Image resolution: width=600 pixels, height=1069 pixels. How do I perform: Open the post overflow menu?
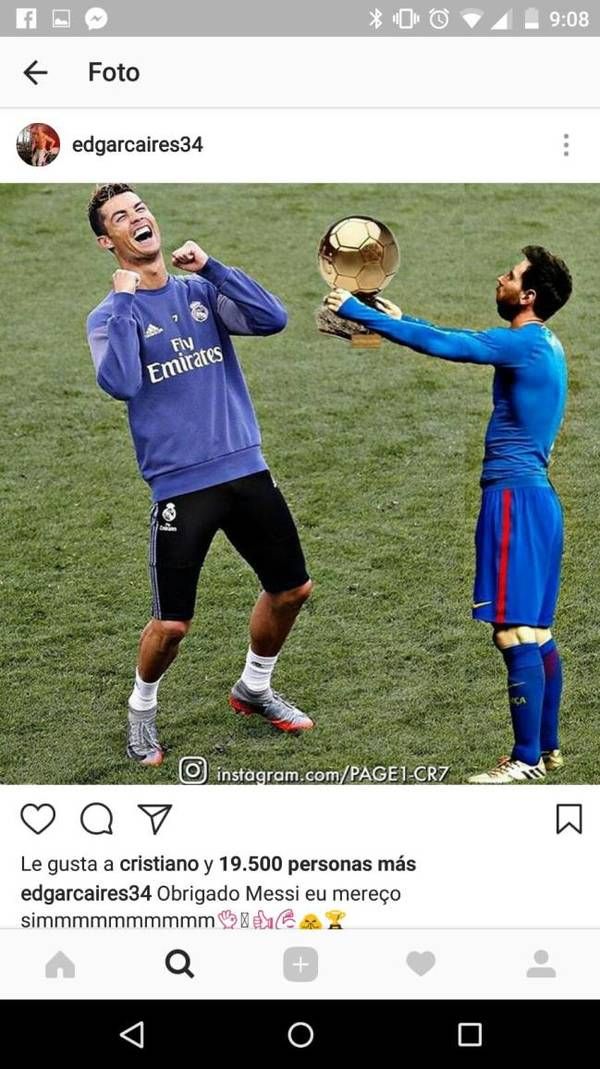click(x=566, y=145)
